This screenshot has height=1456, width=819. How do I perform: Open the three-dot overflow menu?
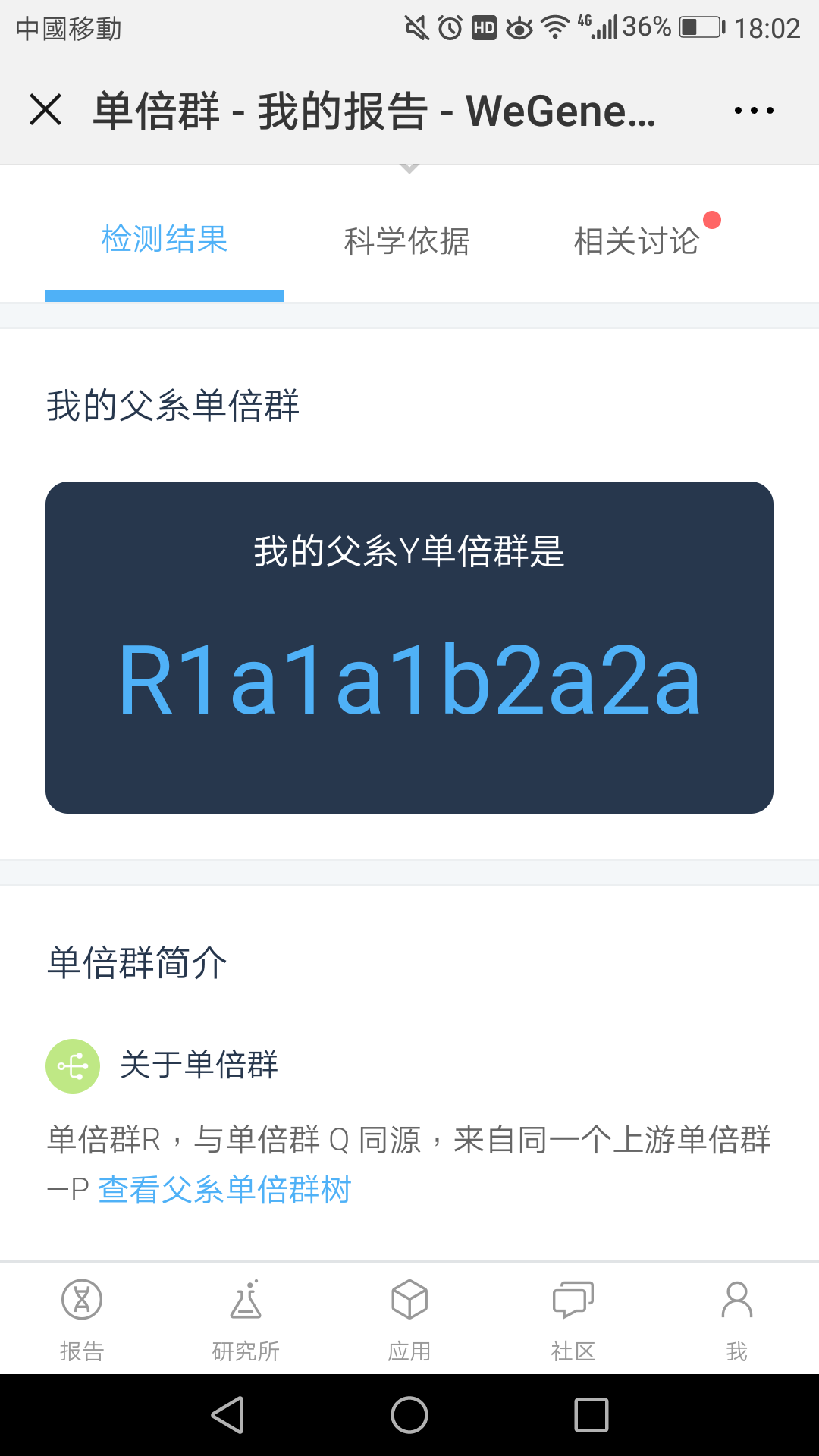pyautogui.click(x=754, y=111)
